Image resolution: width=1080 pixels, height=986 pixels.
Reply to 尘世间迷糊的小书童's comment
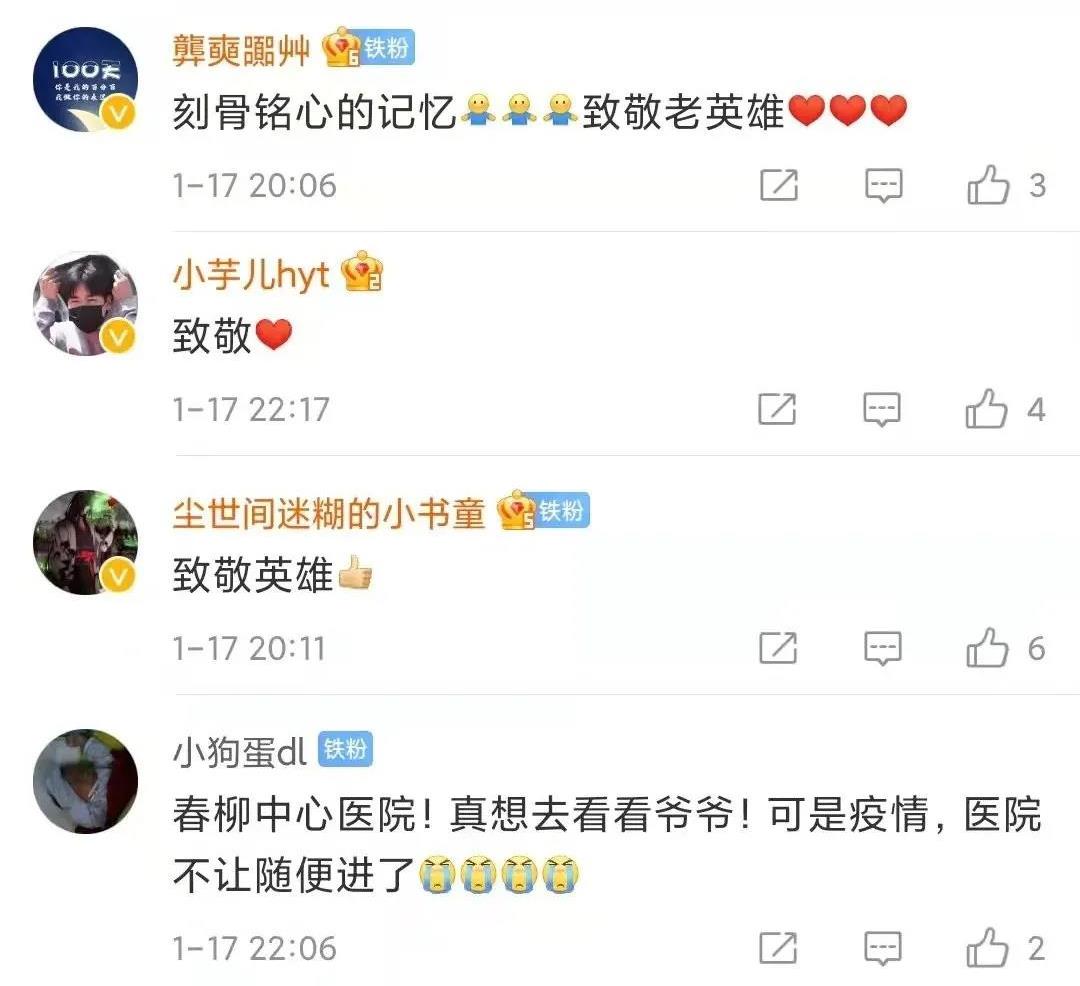pos(882,649)
